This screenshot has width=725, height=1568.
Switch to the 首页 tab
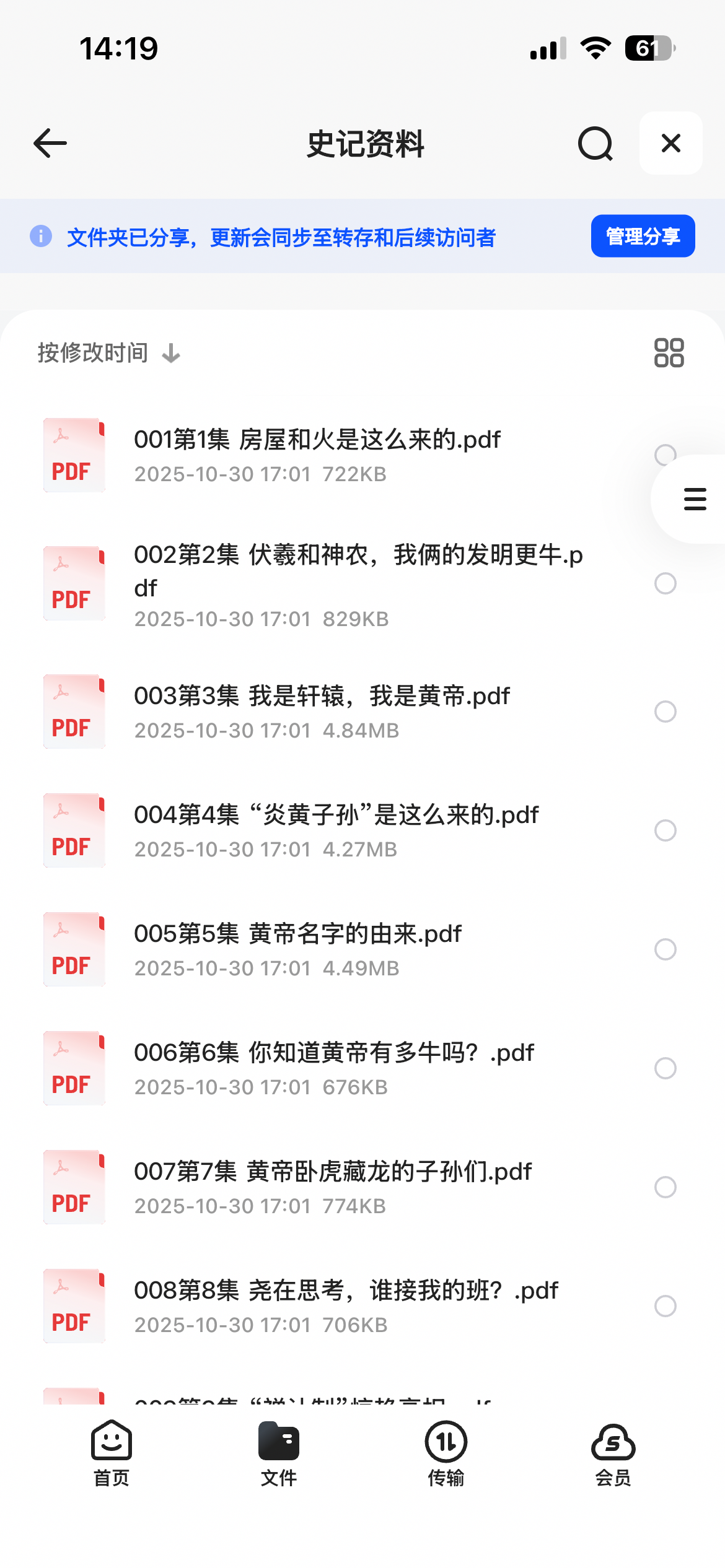(x=112, y=1453)
